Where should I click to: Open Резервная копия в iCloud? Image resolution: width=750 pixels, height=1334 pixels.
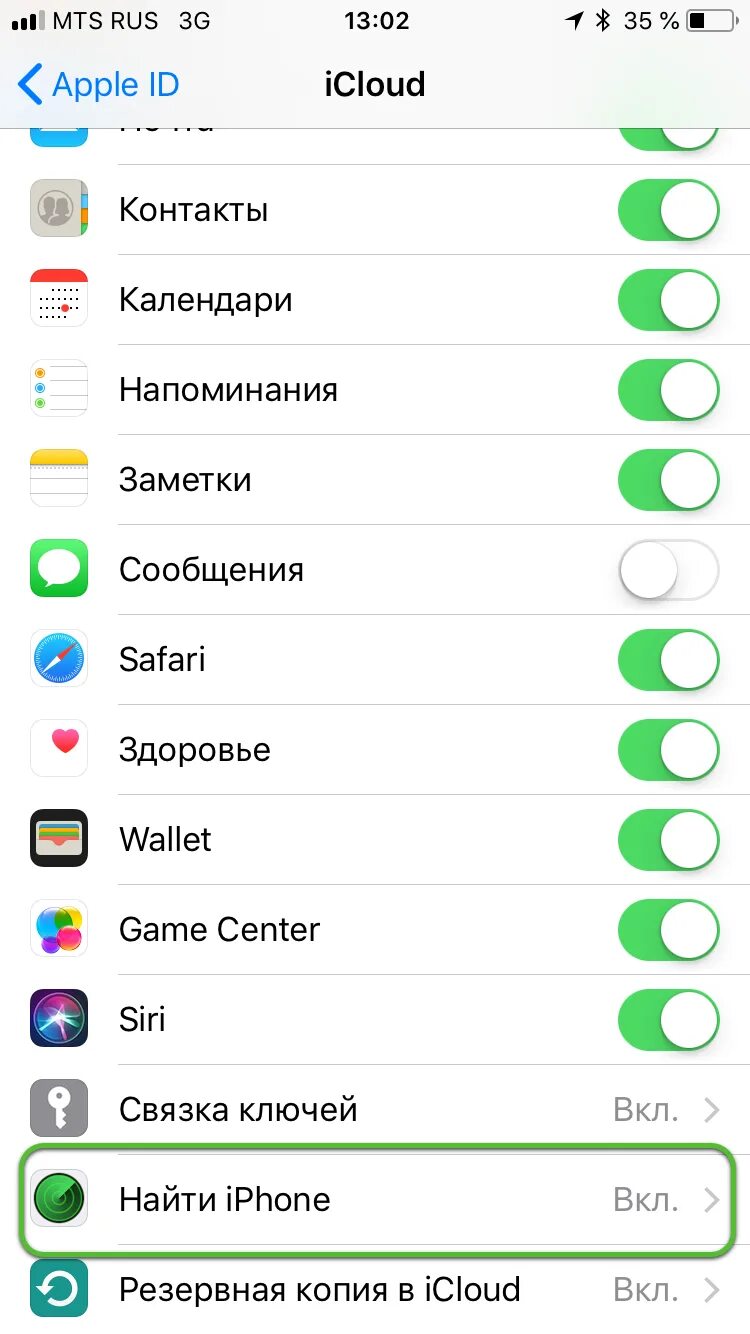tap(375, 1290)
